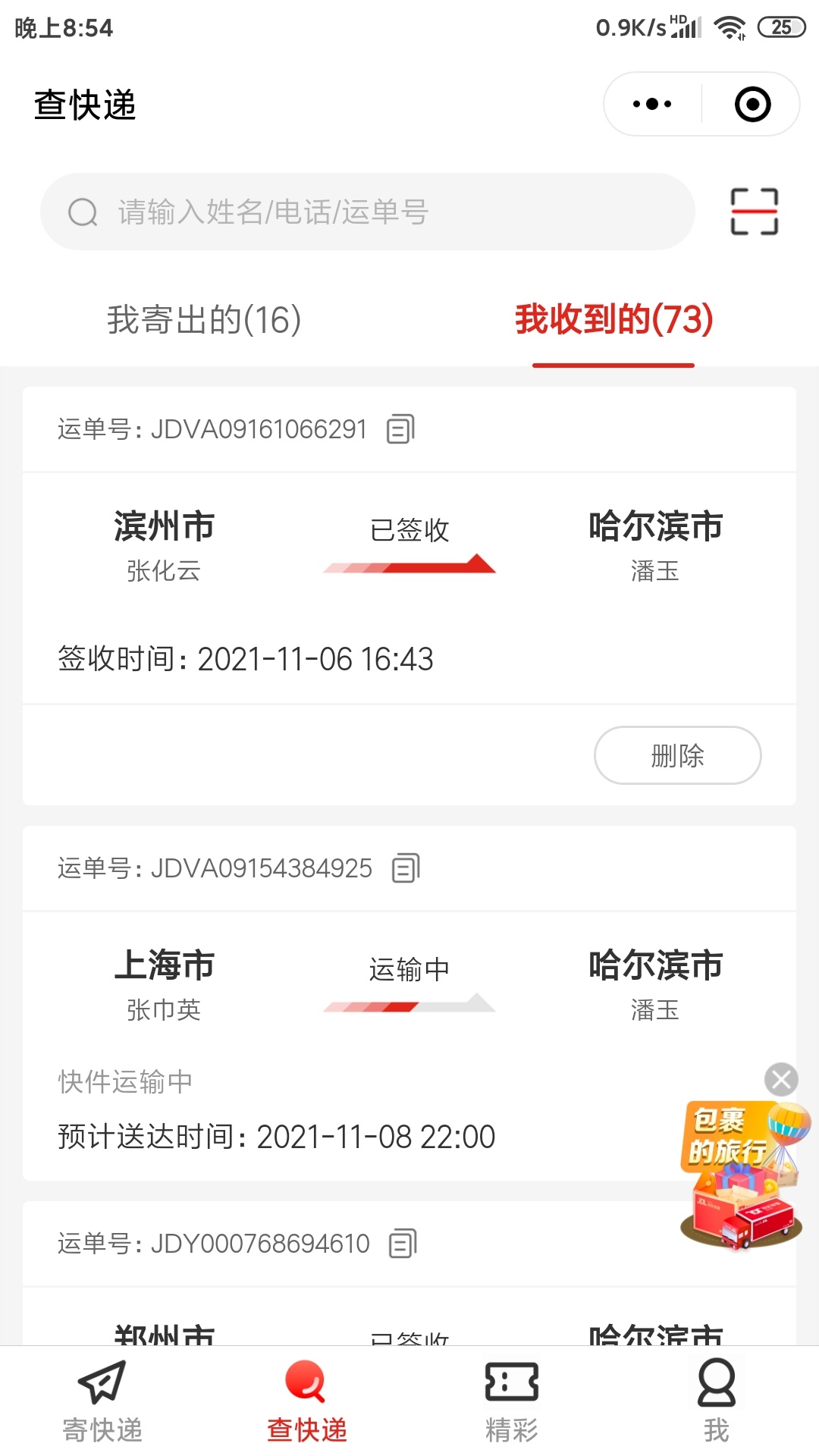Copy tracking number JDVA09161066291
819x1456 pixels.
(x=400, y=429)
